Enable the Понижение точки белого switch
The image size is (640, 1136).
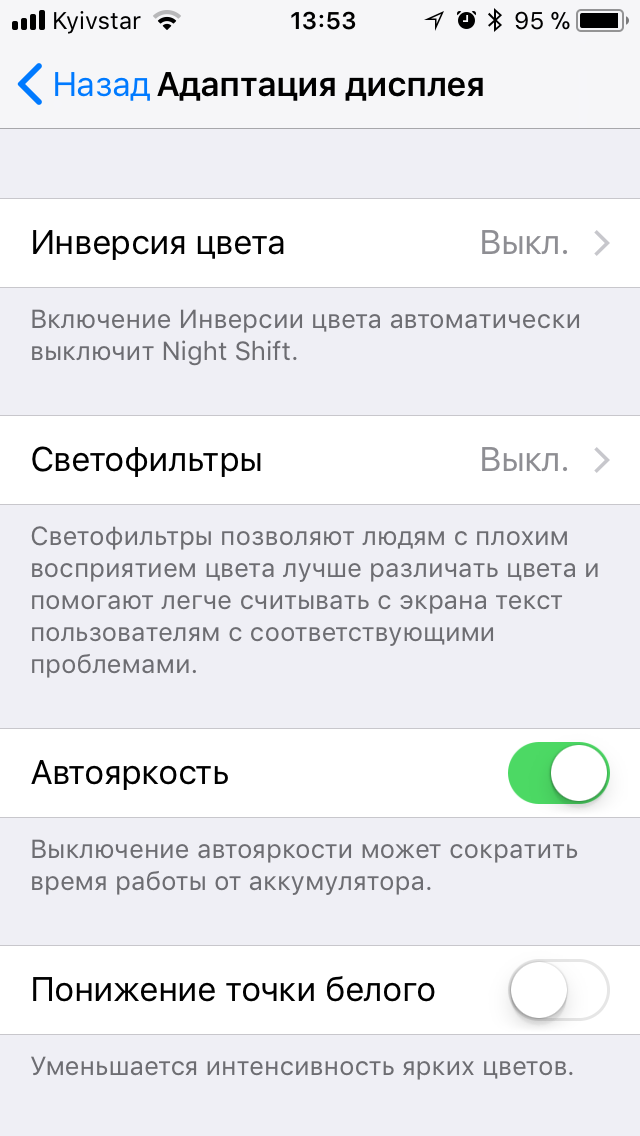point(559,990)
